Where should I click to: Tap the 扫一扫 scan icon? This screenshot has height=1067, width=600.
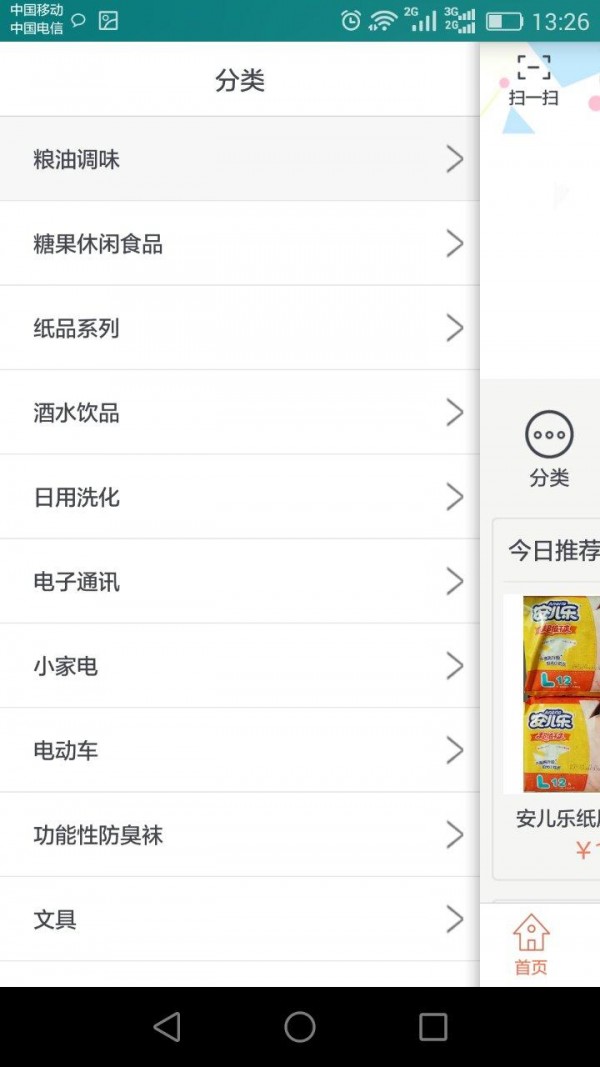(x=533, y=79)
